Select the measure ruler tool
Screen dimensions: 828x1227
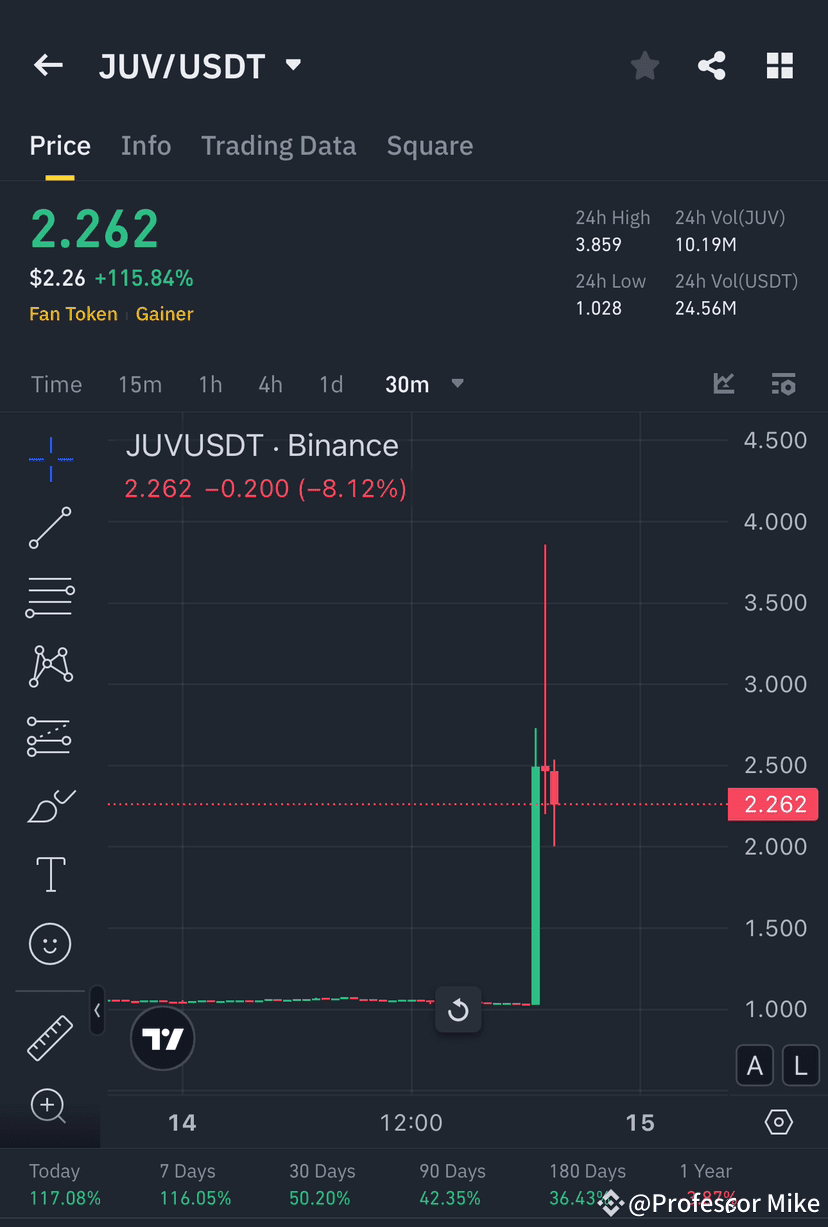(x=49, y=1037)
